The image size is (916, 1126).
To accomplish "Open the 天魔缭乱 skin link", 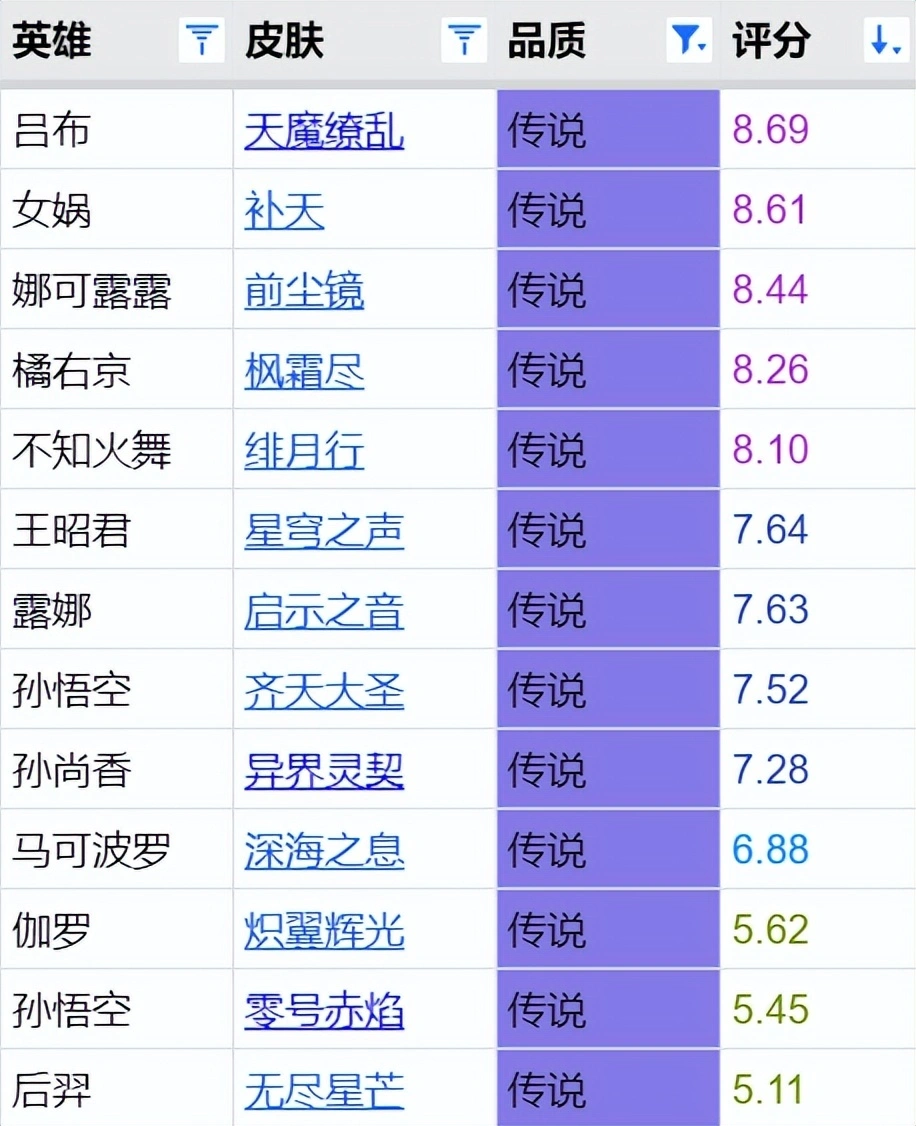I will tap(324, 131).
